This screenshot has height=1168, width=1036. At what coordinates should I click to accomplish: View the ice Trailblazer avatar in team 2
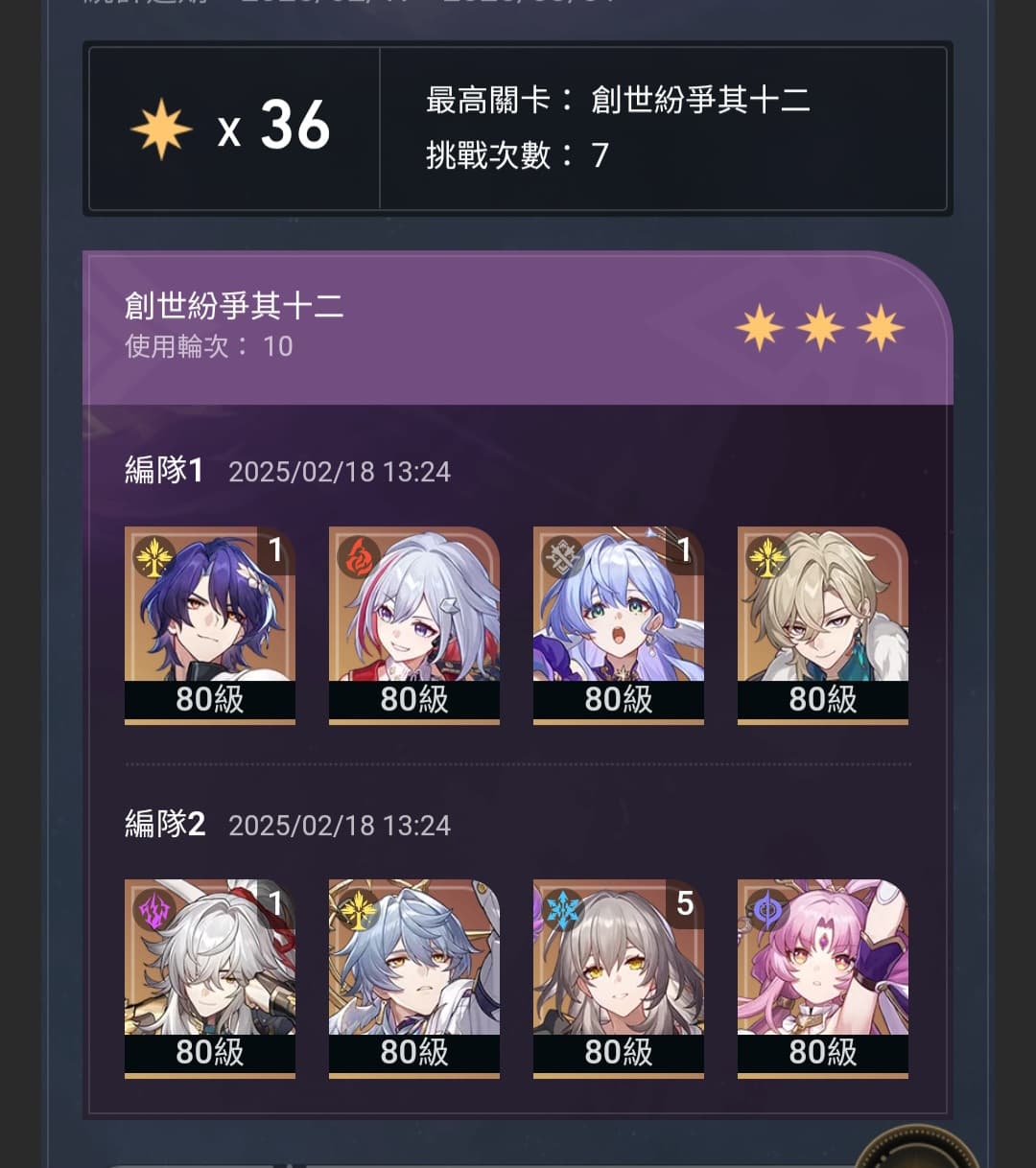point(618,965)
